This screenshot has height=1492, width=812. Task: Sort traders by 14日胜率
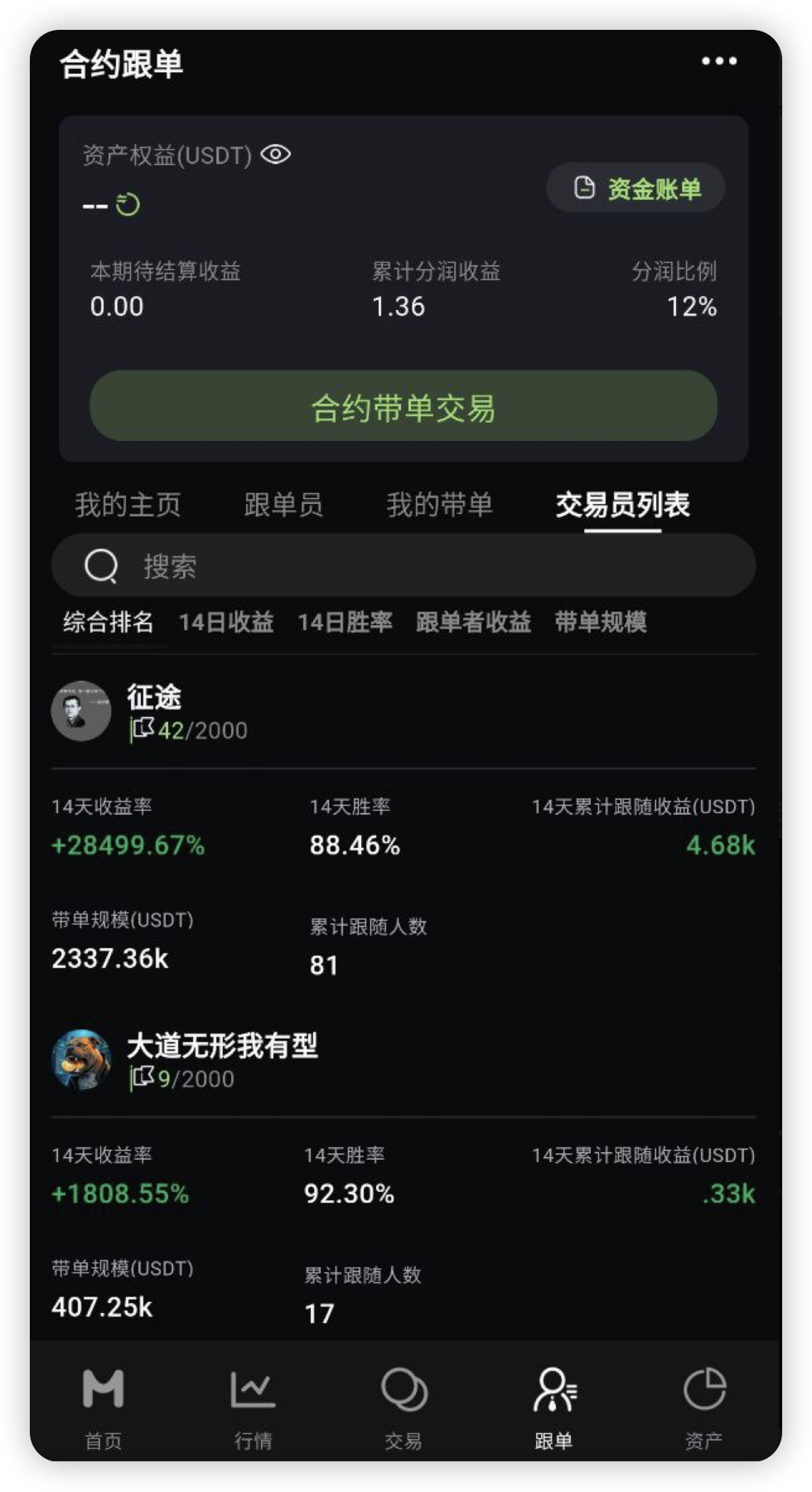[x=345, y=622]
